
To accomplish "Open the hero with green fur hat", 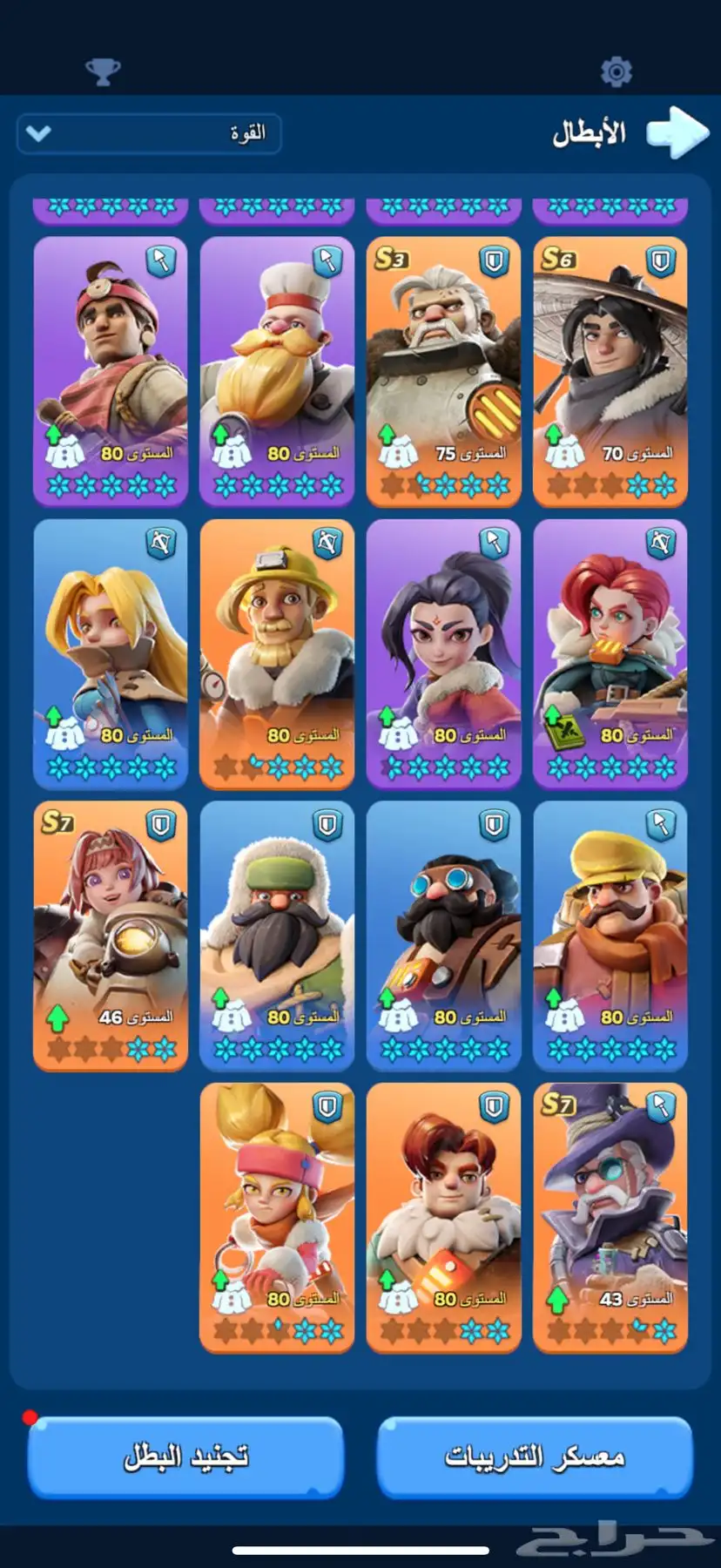I will tap(277, 935).
